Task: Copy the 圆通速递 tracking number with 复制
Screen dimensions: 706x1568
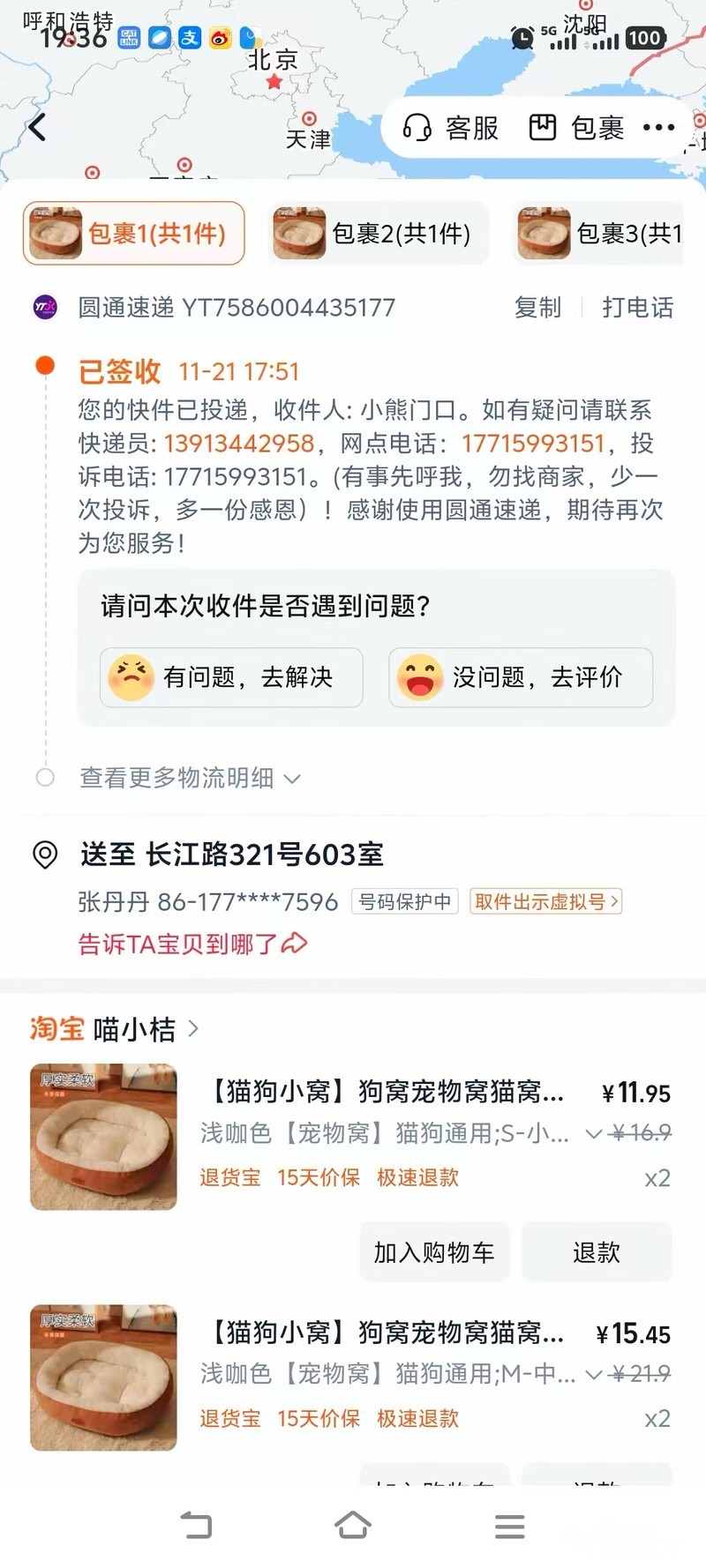Action: tap(537, 308)
